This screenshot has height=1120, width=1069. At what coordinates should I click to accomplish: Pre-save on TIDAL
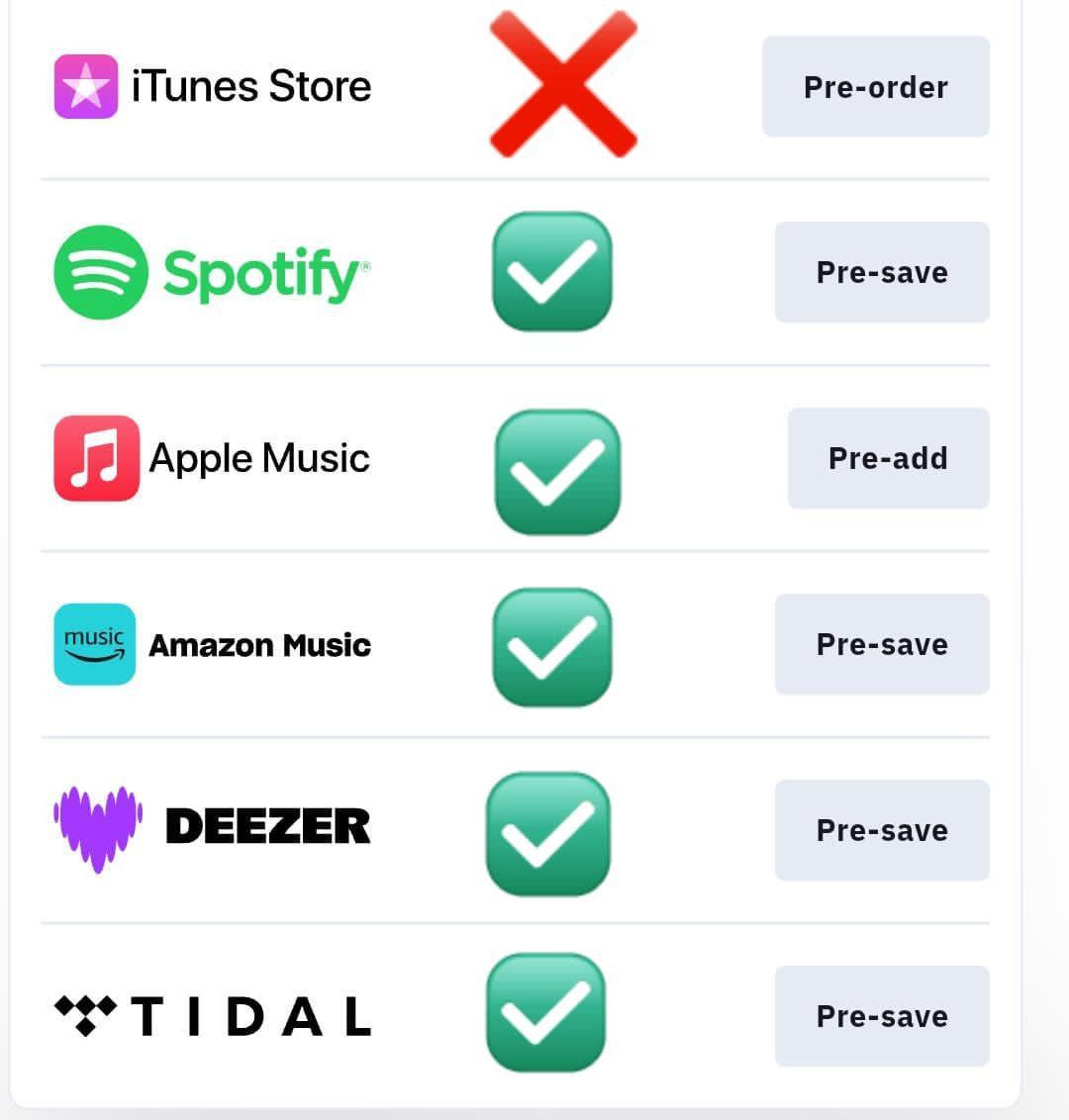[x=881, y=1016]
